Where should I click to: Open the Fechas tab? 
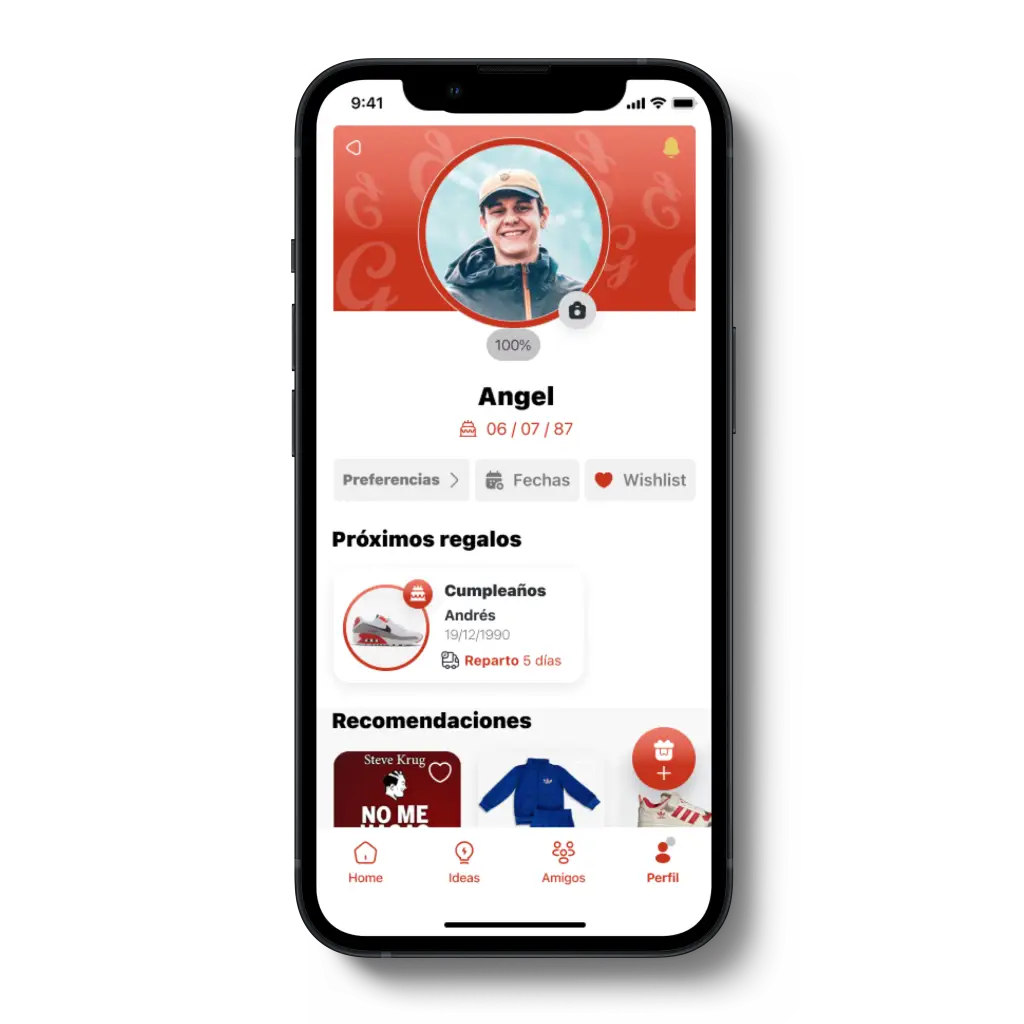click(x=527, y=480)
